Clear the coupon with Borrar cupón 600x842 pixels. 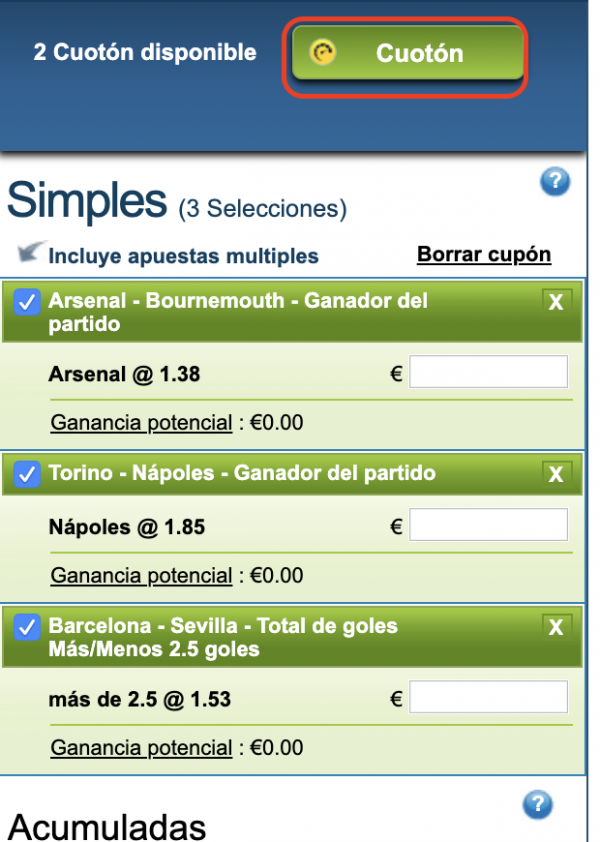(x=484, y=254)
